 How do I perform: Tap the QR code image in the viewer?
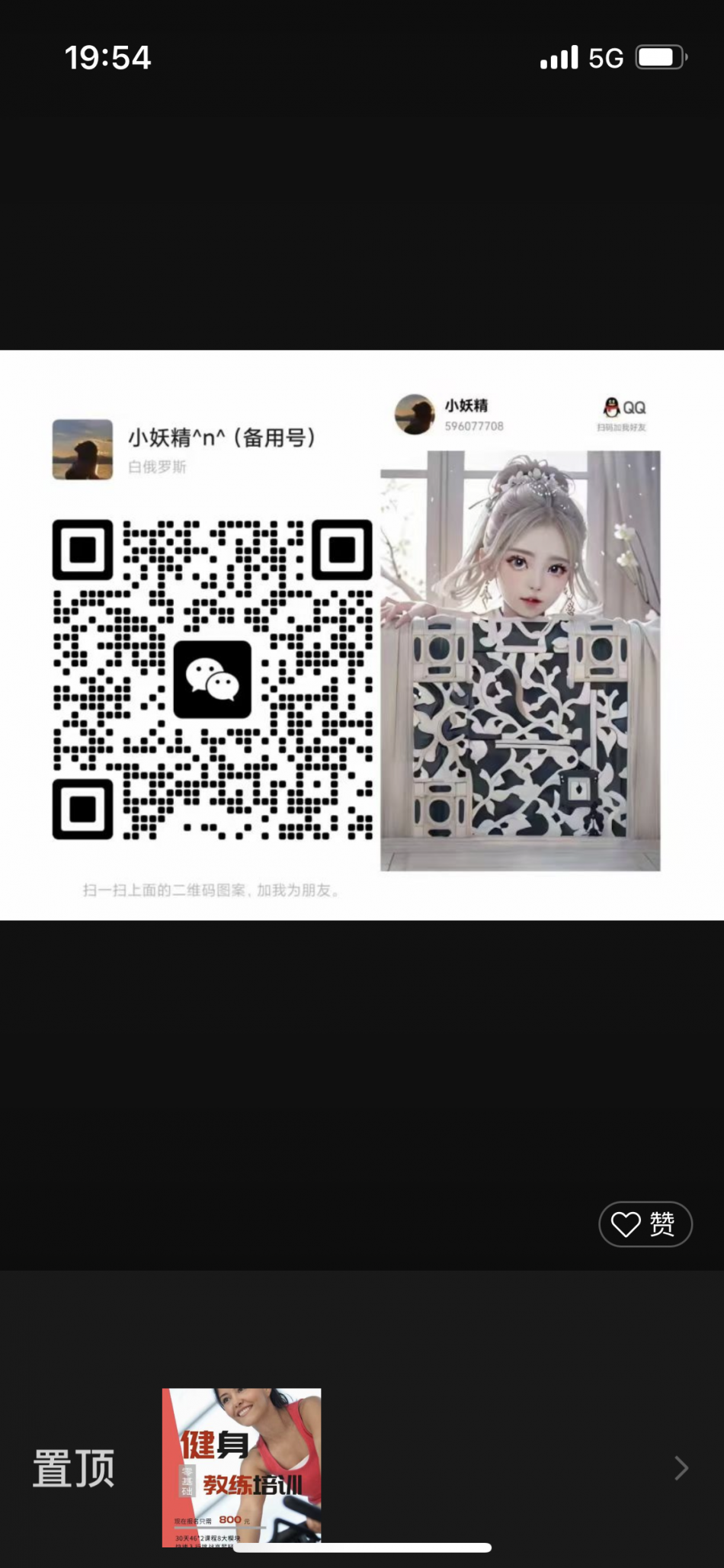tap(212, 679)
